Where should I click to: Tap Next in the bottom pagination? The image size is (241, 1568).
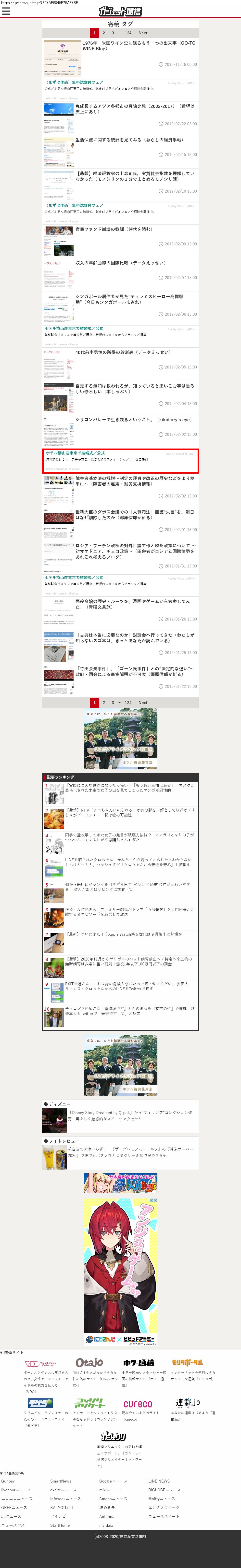(143, 702)
